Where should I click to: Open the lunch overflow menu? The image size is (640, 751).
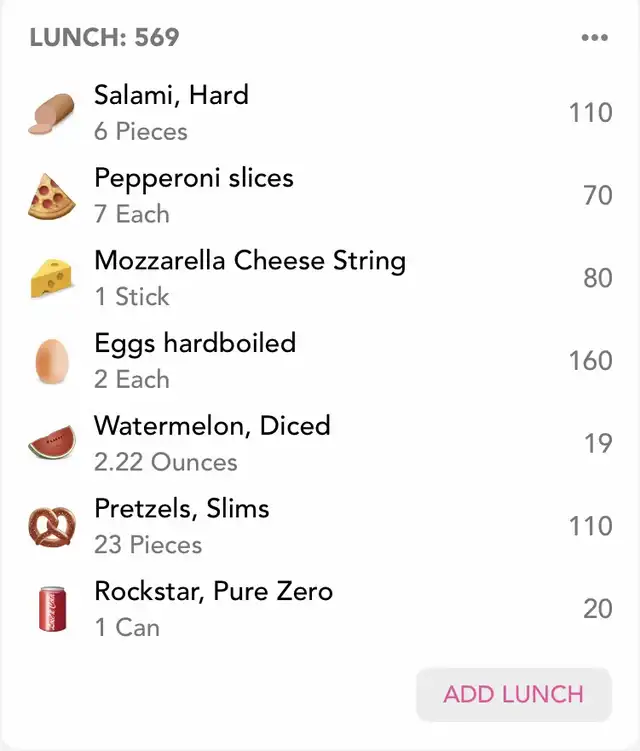[594, 38]
